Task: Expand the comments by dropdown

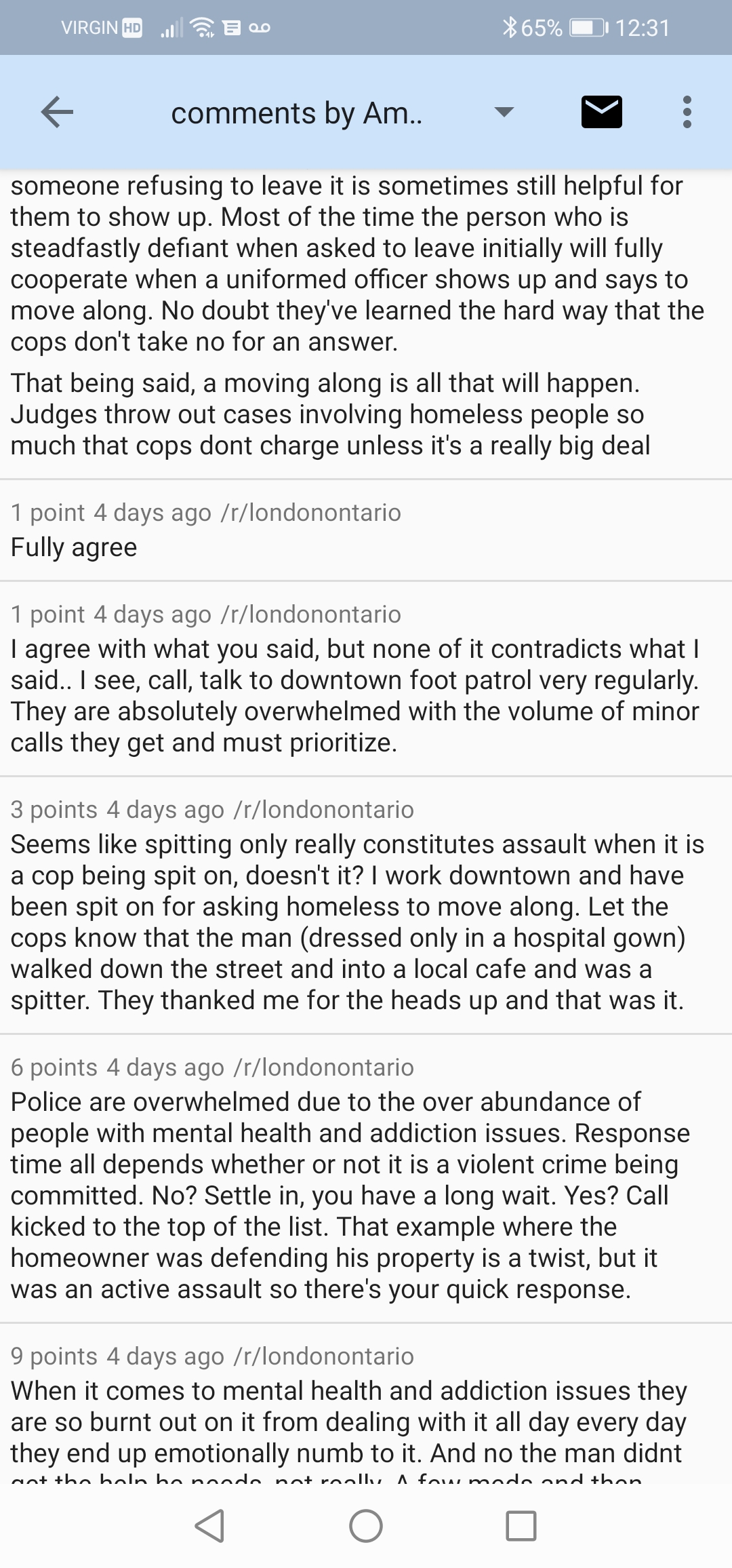Action: [504, 112]
